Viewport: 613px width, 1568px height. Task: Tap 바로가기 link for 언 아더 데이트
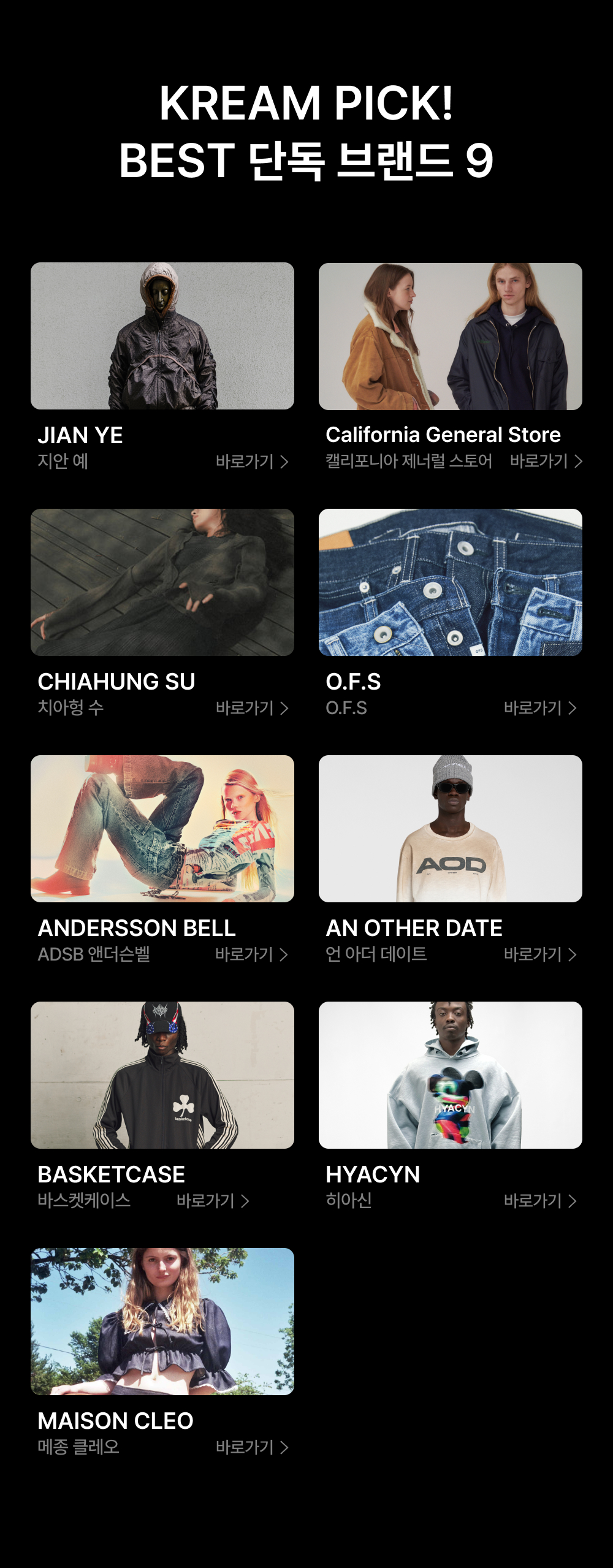coord(540,954)
